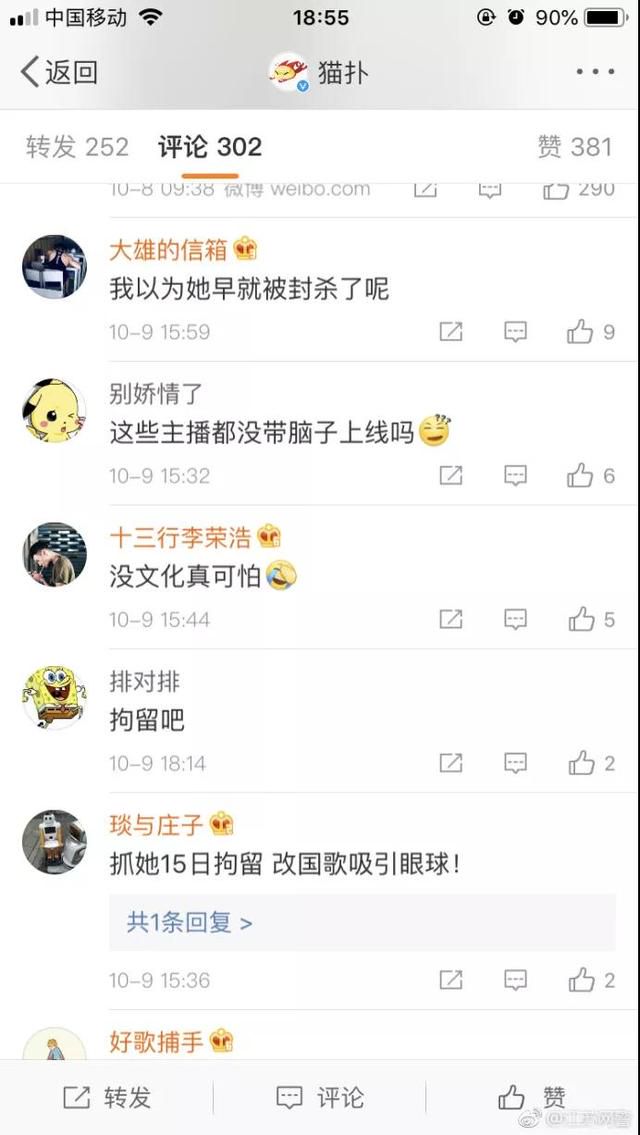The image size is (640, 1135).
Task: Reply to 大雄的信箱's comment
Action: coord(515,332)
